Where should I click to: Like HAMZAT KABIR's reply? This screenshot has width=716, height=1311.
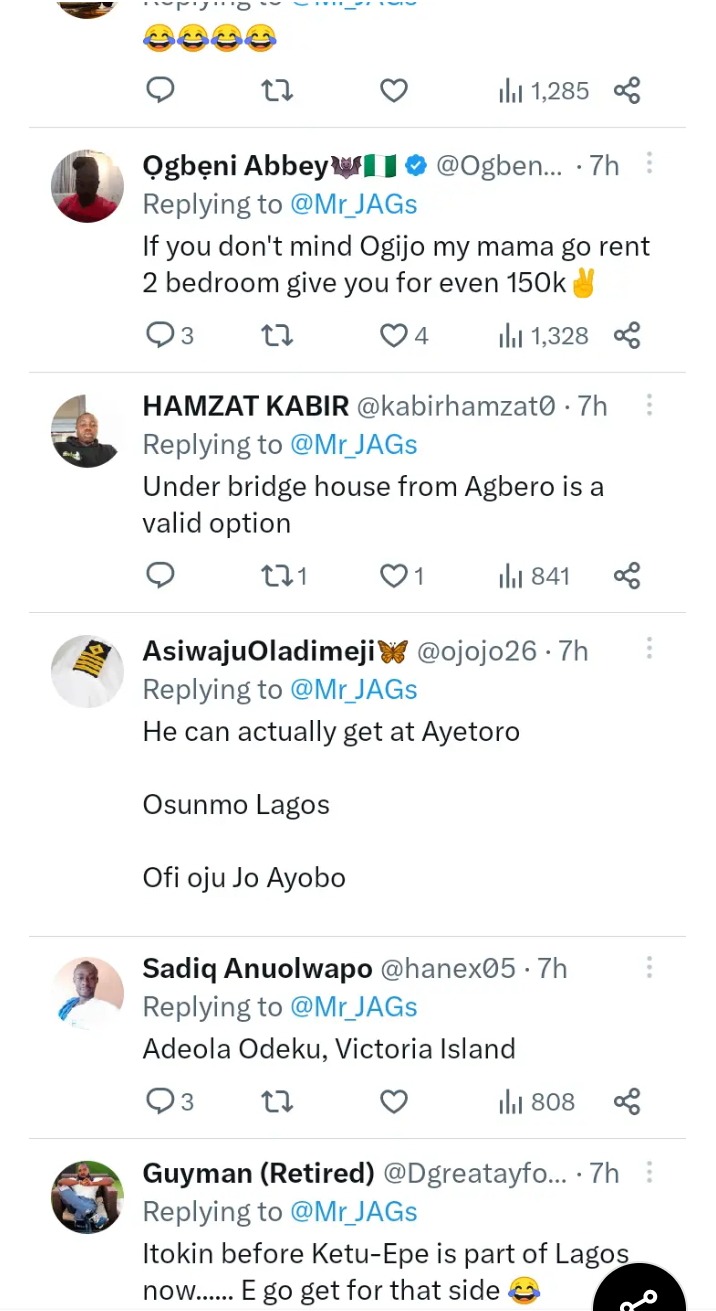coord(394,576)
